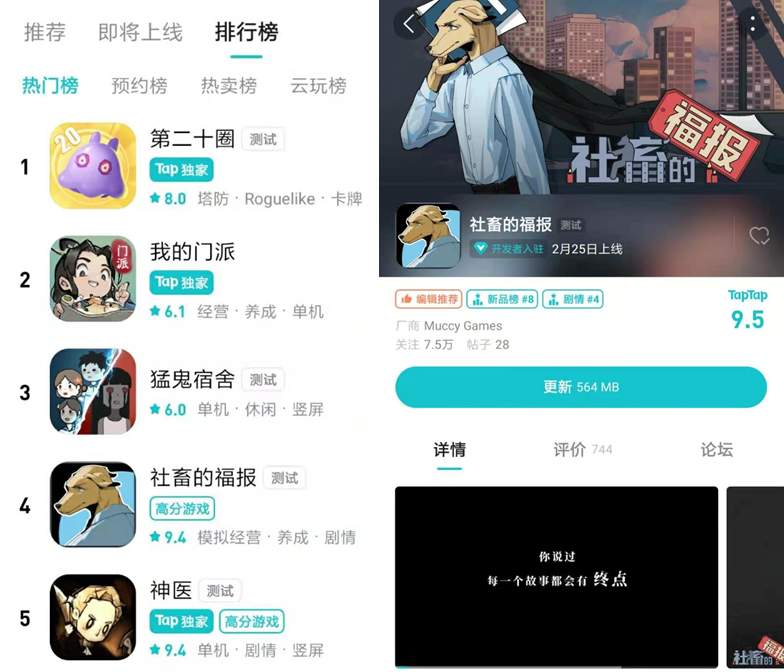Play the game trailer video
Screen dimensions: 784x672
point(556,577)
